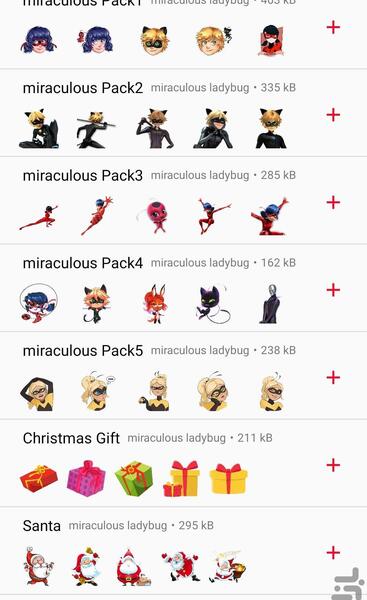Add miraculous Pack2 with its plus icon
Viewport: 367px width, 600px height.
333,115
